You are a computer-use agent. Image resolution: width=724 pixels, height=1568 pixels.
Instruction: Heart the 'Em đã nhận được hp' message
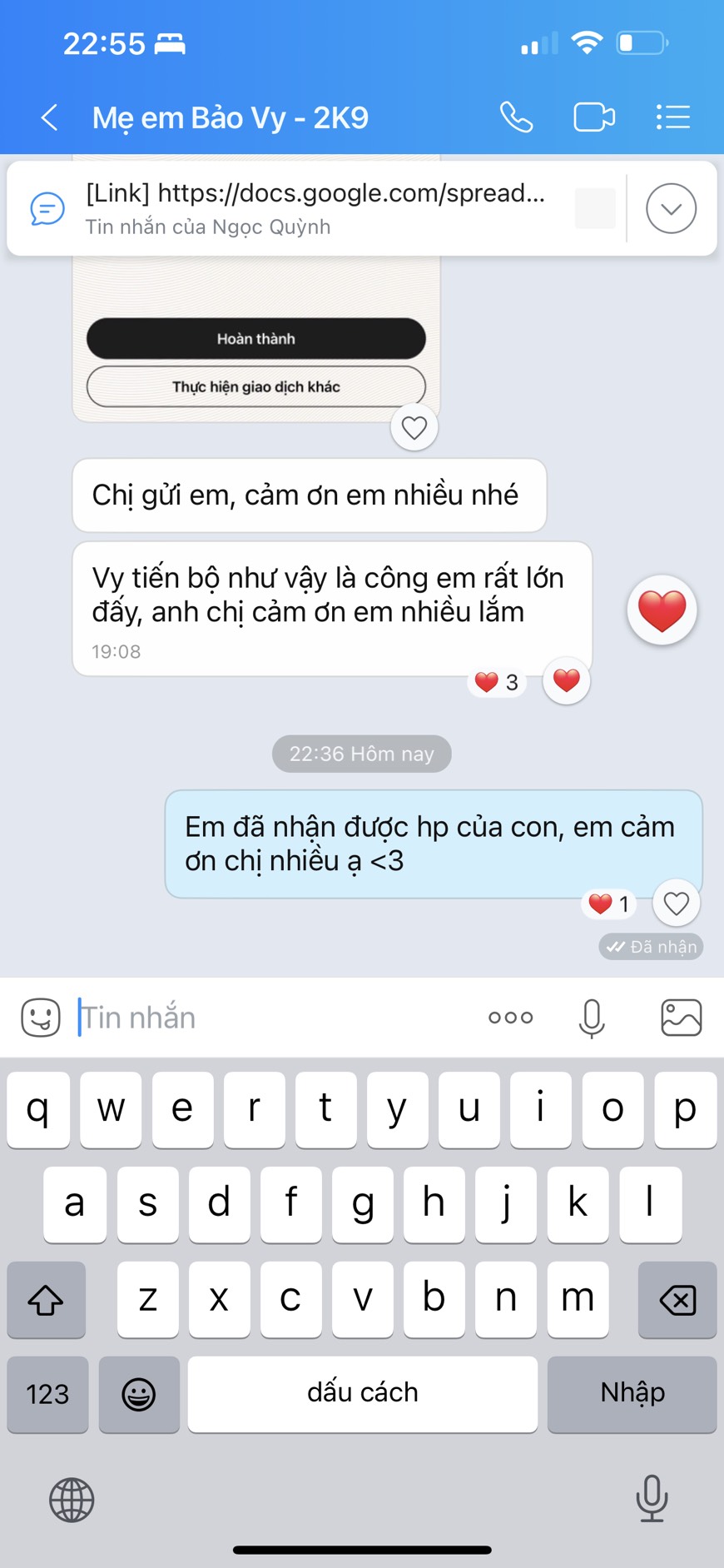click(x=676, y=903)
